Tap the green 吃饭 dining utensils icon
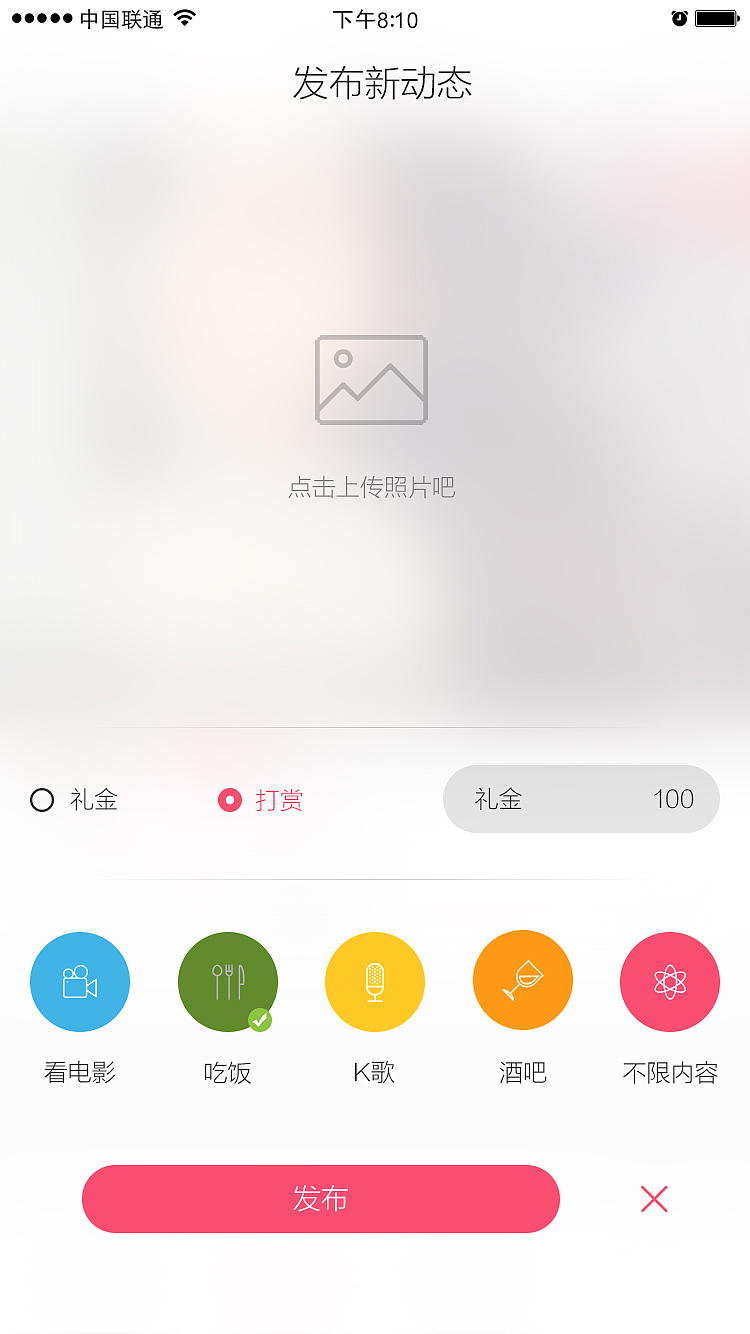Viewport: 750px width, 1334px height. pyautogui.click(x=227, y=981)
